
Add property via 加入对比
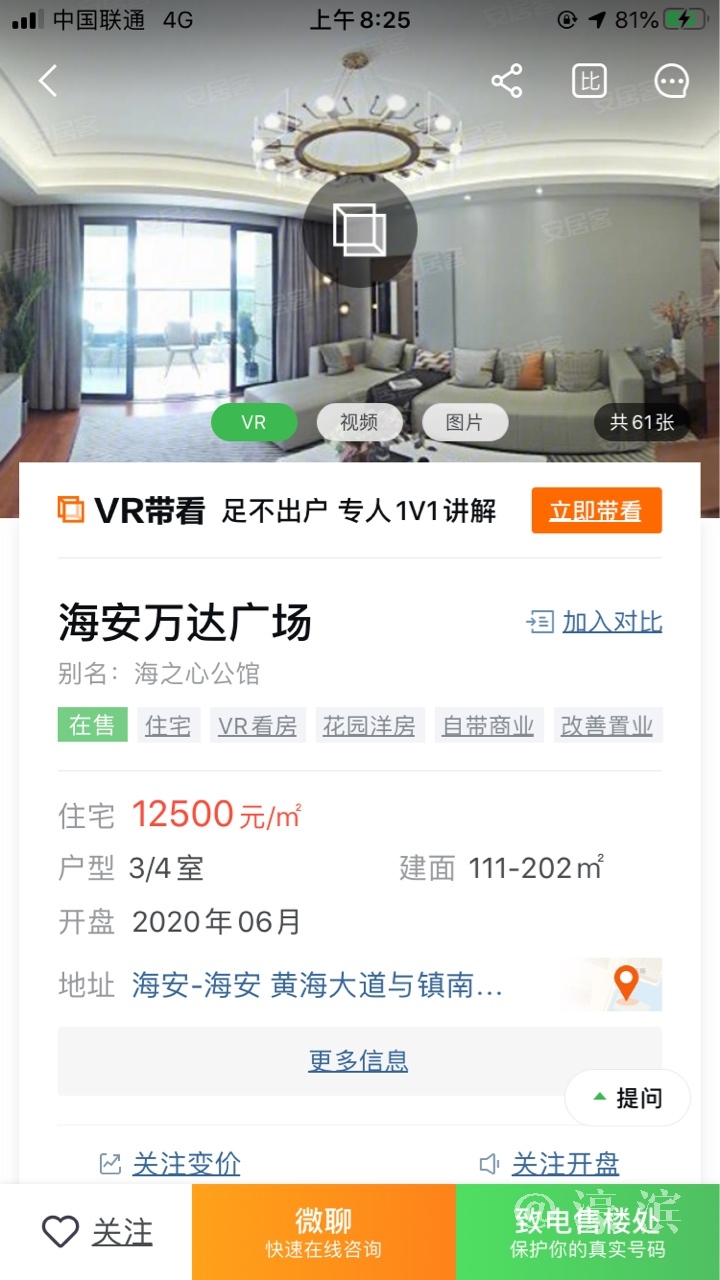pos(595,622)
